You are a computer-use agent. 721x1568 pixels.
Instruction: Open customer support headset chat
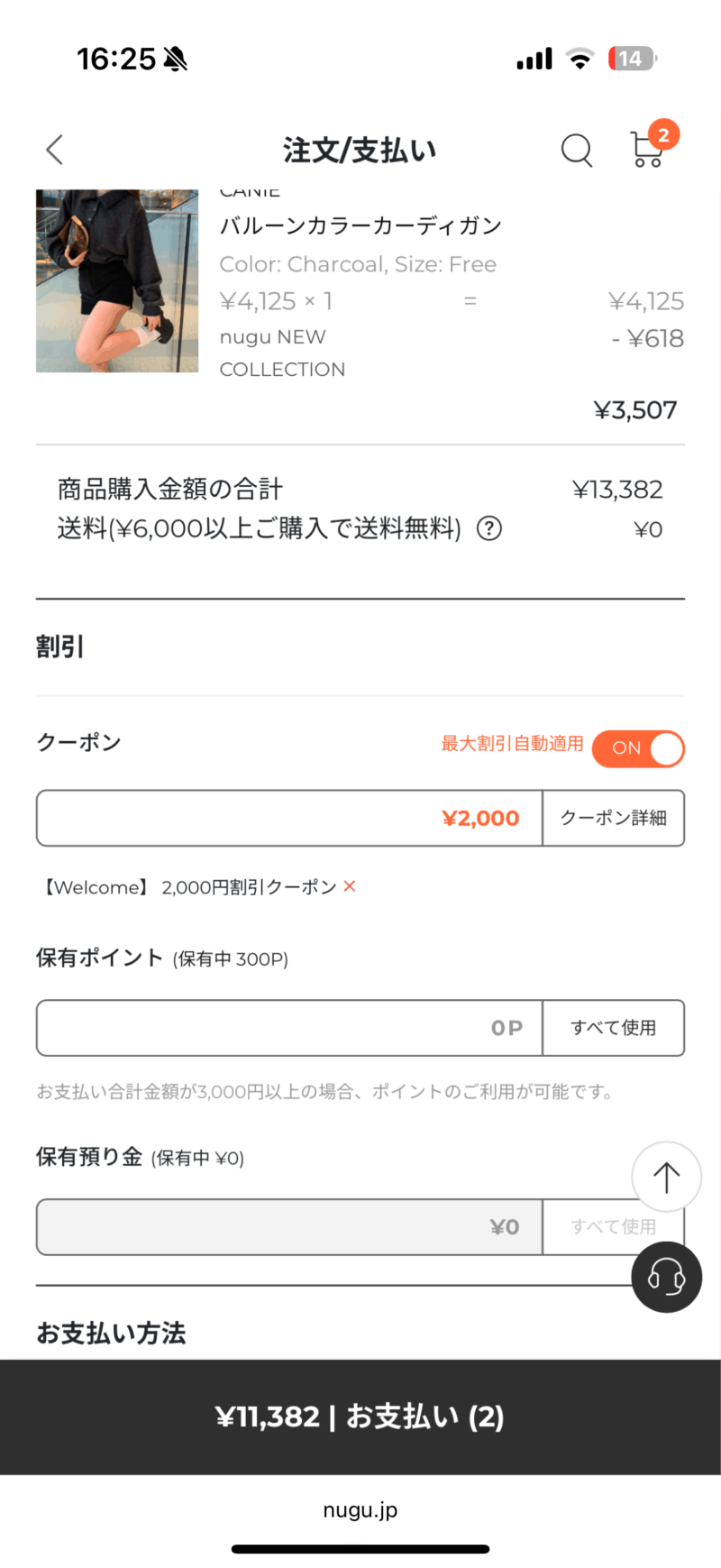coord(667,1277)
